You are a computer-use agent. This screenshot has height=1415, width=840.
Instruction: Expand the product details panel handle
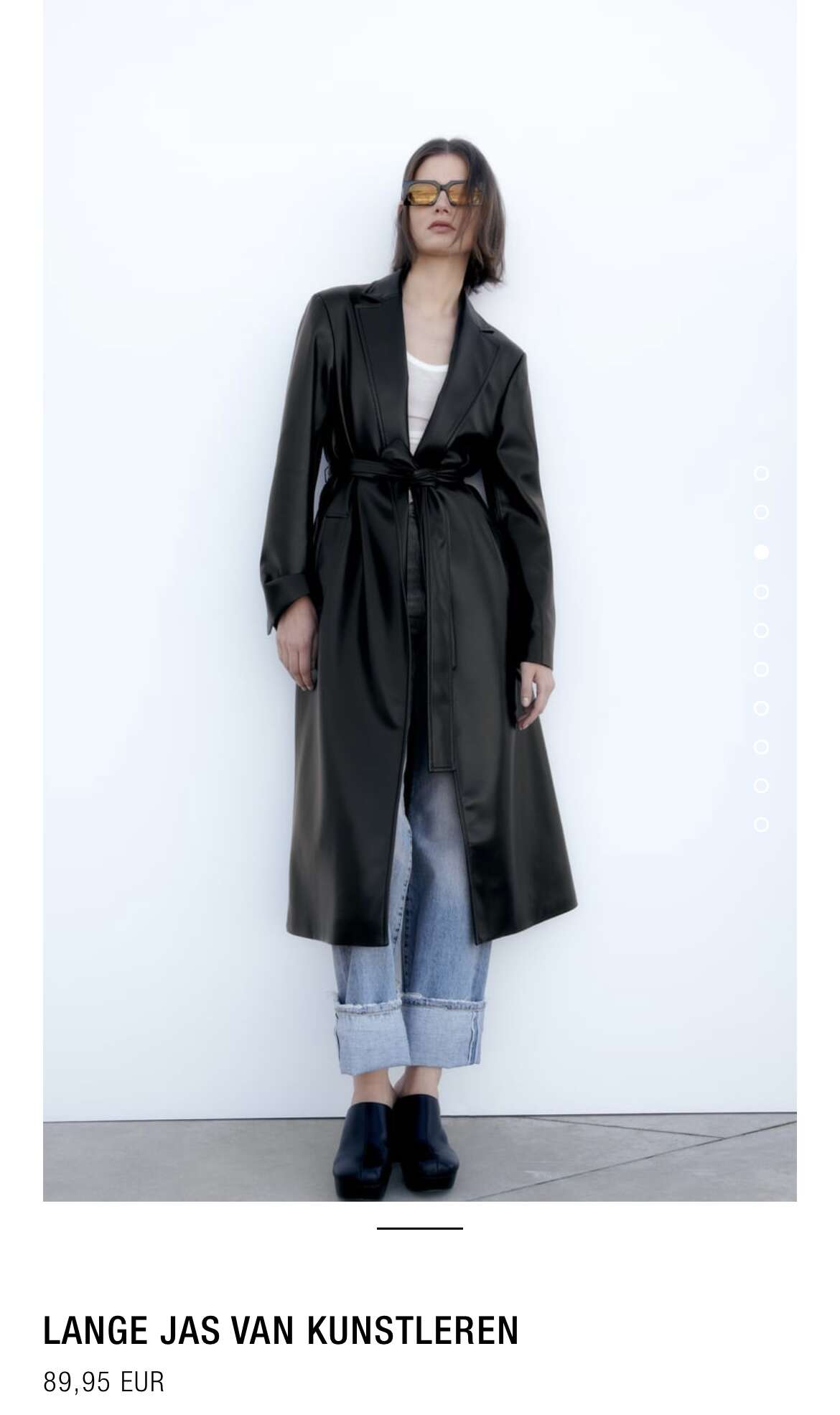[419, 1228]
